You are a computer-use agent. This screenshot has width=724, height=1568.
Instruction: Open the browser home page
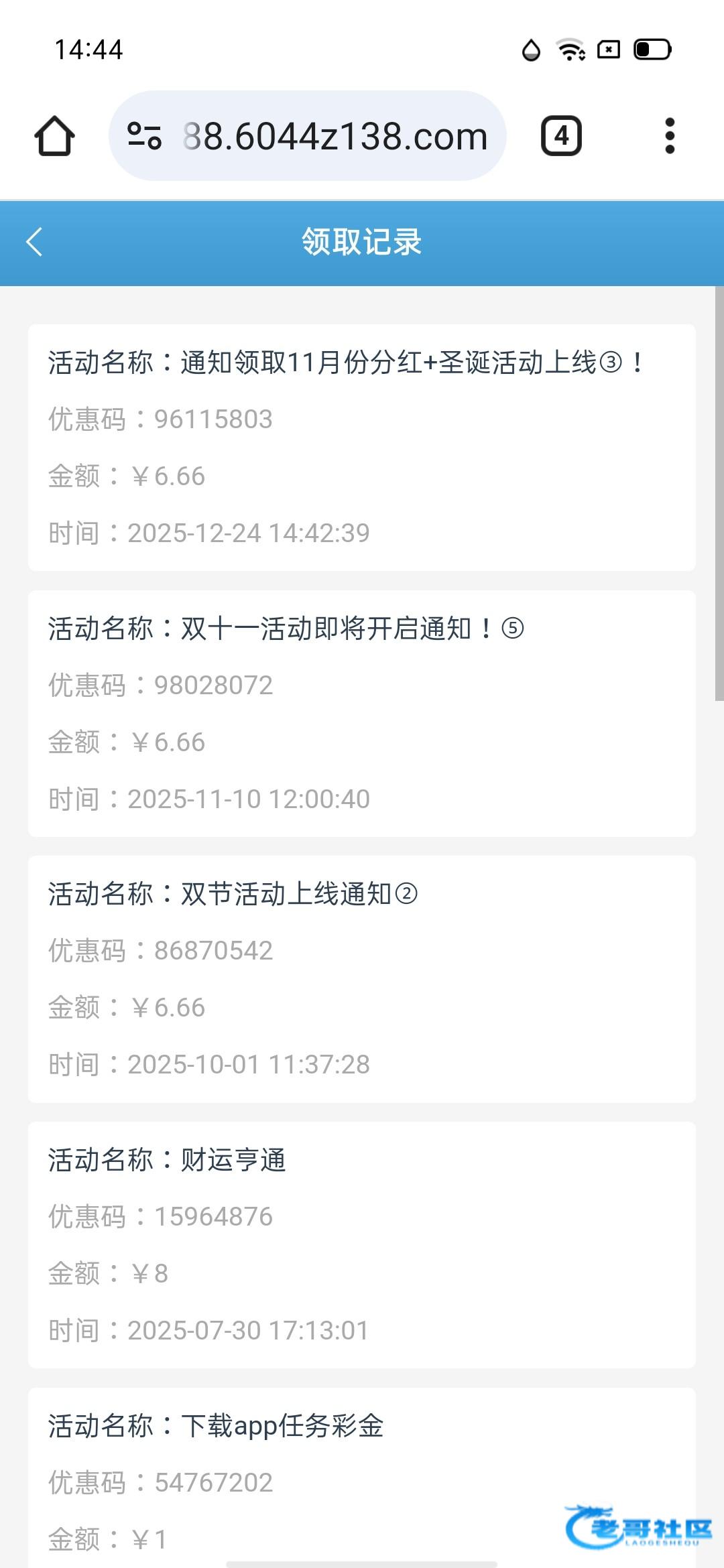click(54, 136)
